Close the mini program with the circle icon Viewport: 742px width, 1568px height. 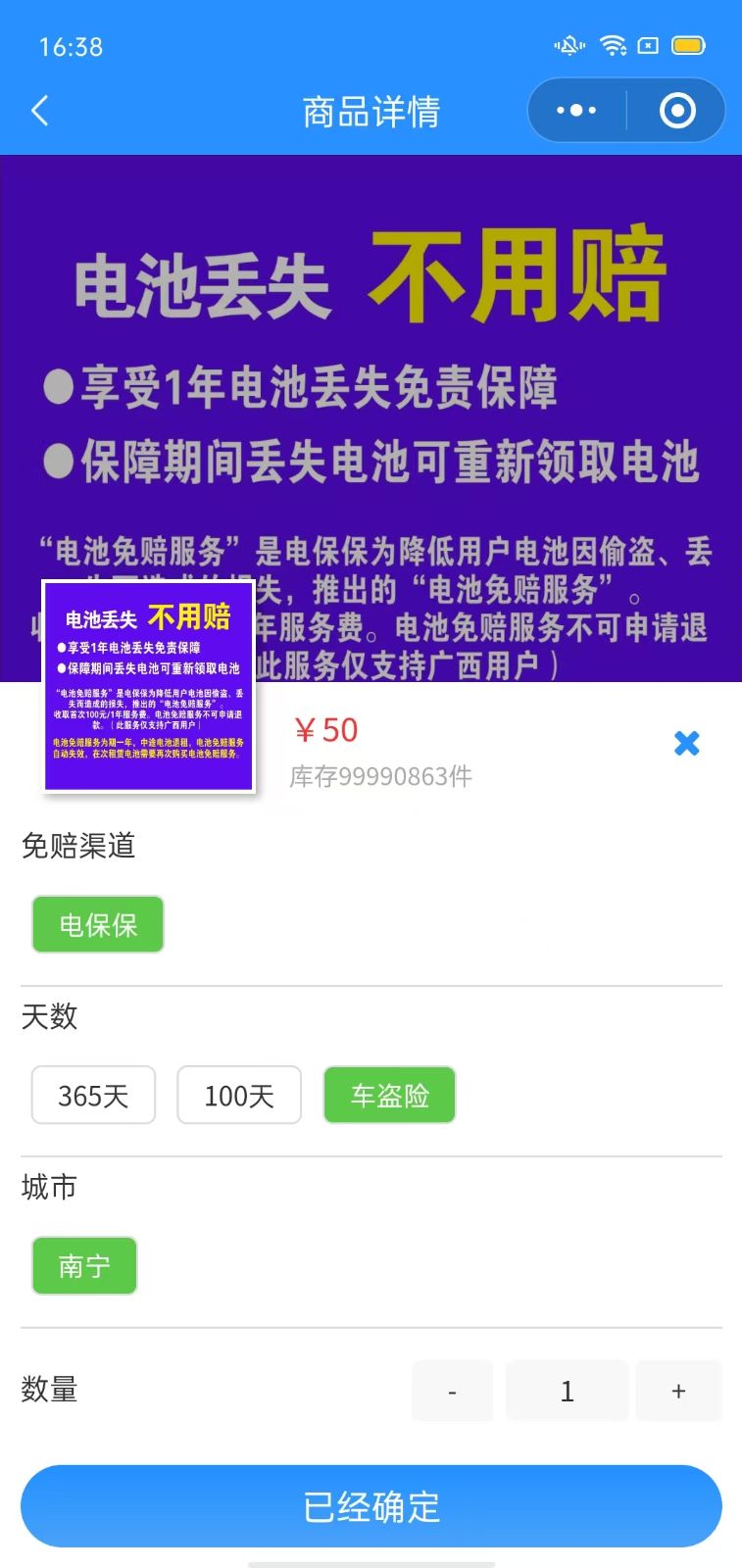[x=677, y=111]
